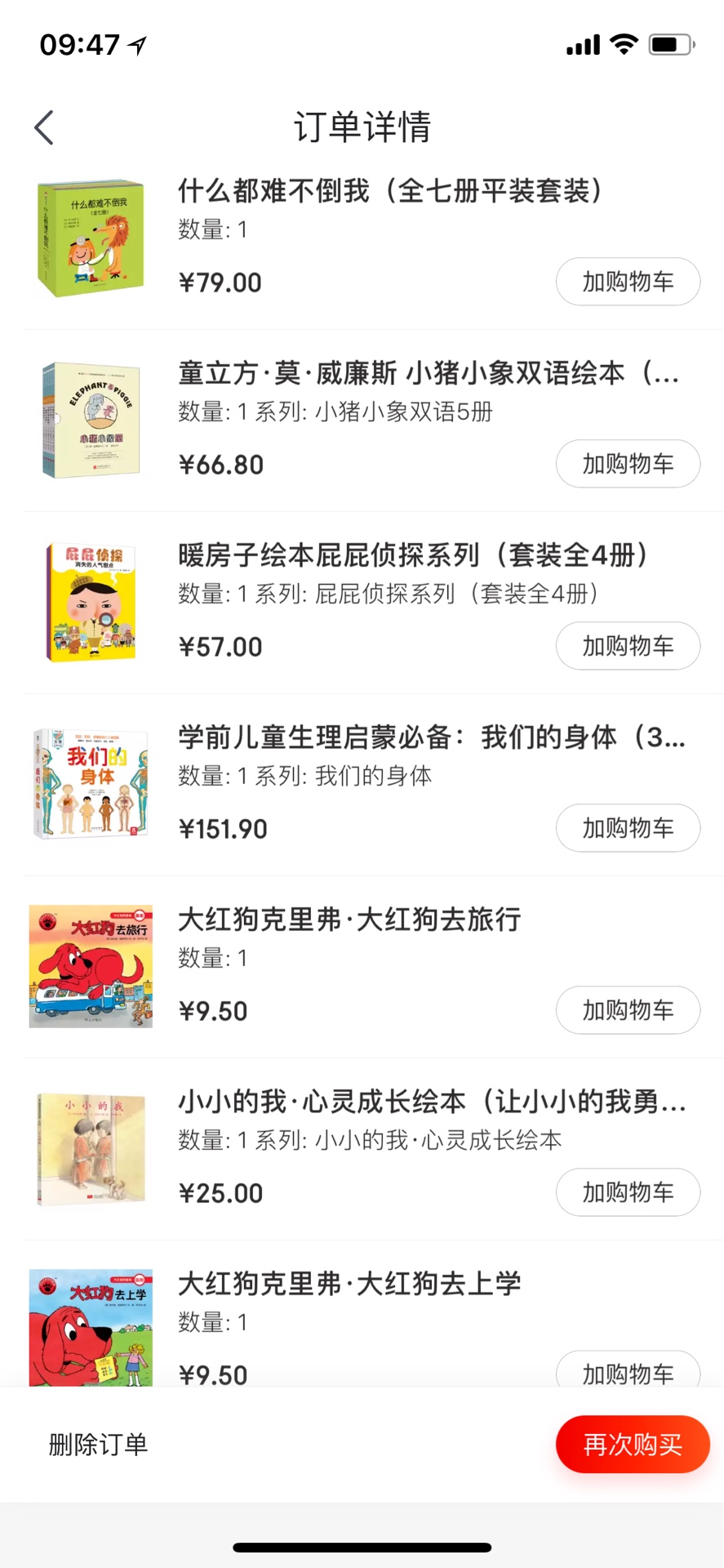Viewport: 724px width, 1568px height.
Task: Open the 大红狗去旅行 book cover
Action: point(91,966)
